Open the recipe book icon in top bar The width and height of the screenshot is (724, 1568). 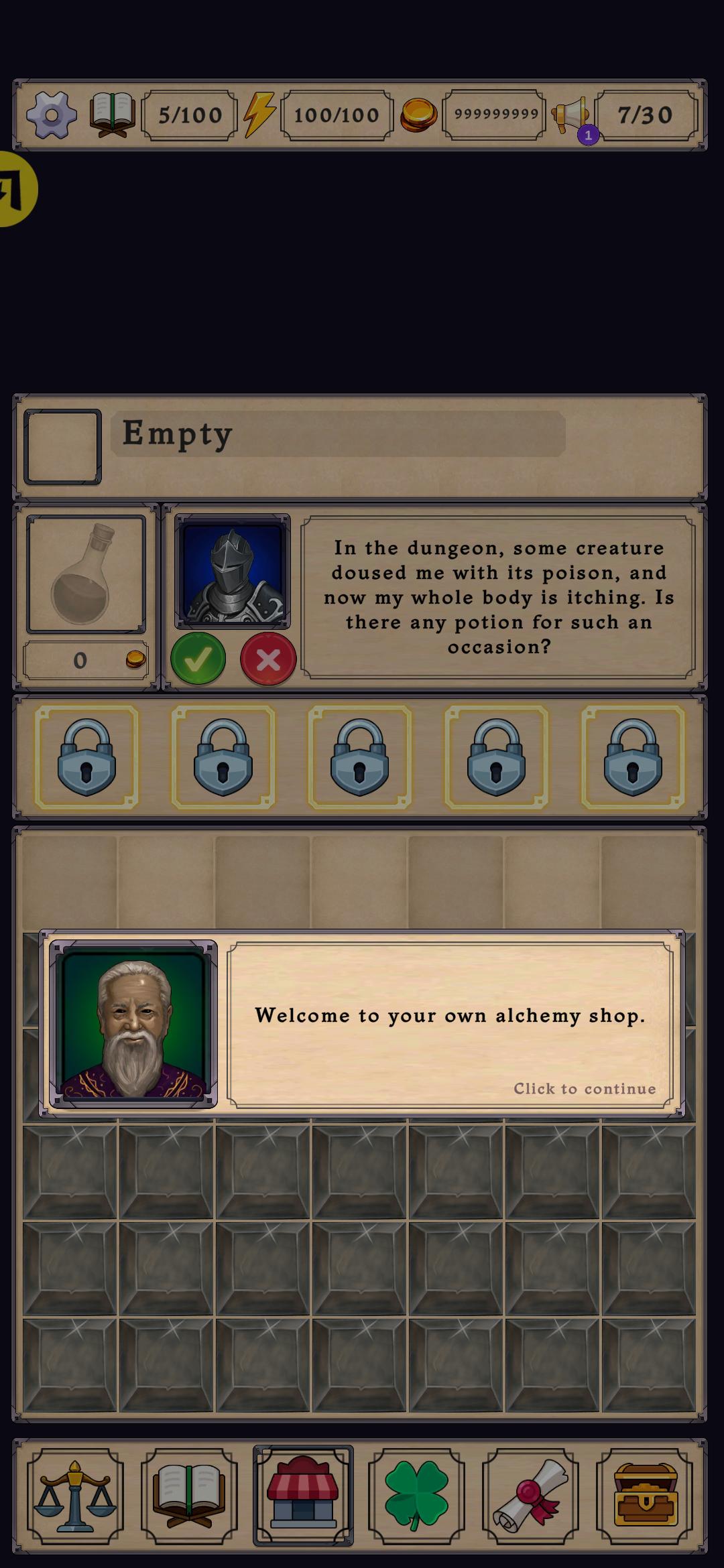(x=113, y=115)
